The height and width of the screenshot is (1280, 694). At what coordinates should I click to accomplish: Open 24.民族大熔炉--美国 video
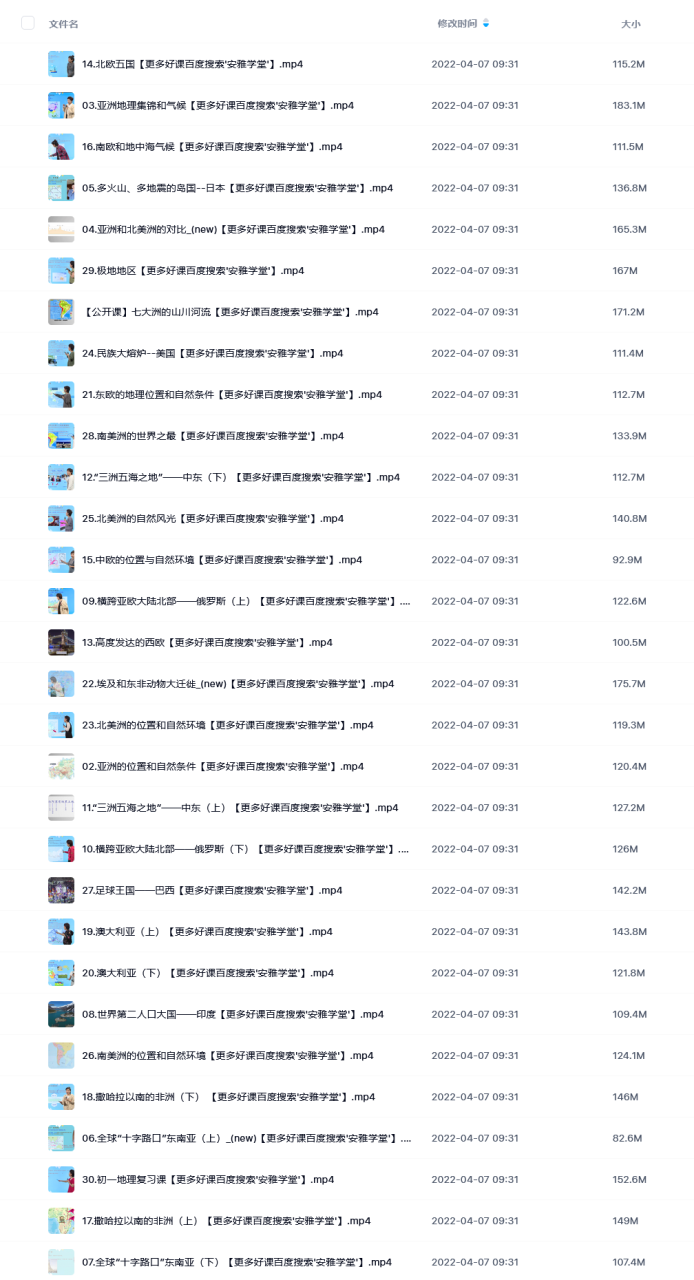click(212, 353)
